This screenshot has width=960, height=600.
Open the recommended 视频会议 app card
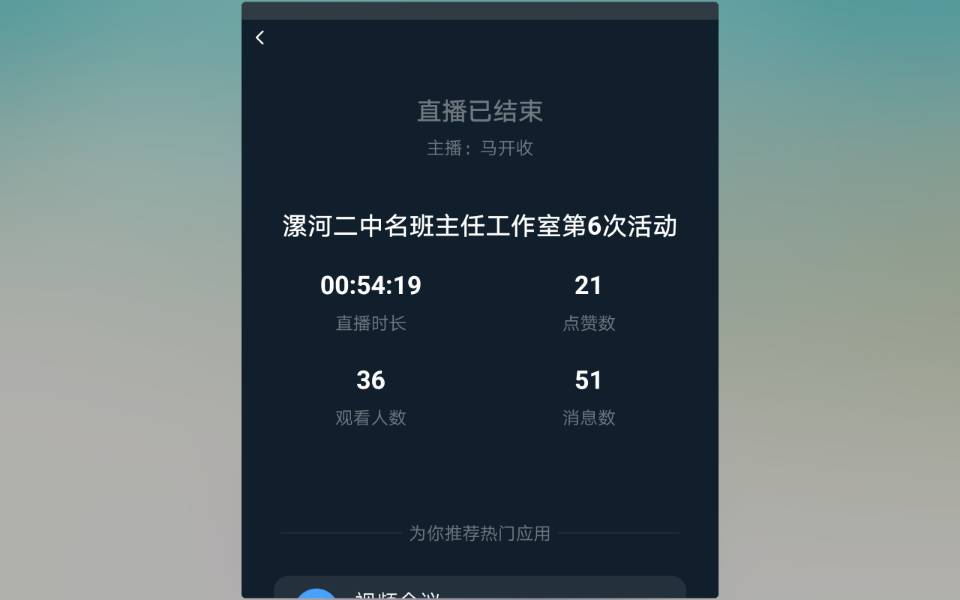click(x=479, y=589)
